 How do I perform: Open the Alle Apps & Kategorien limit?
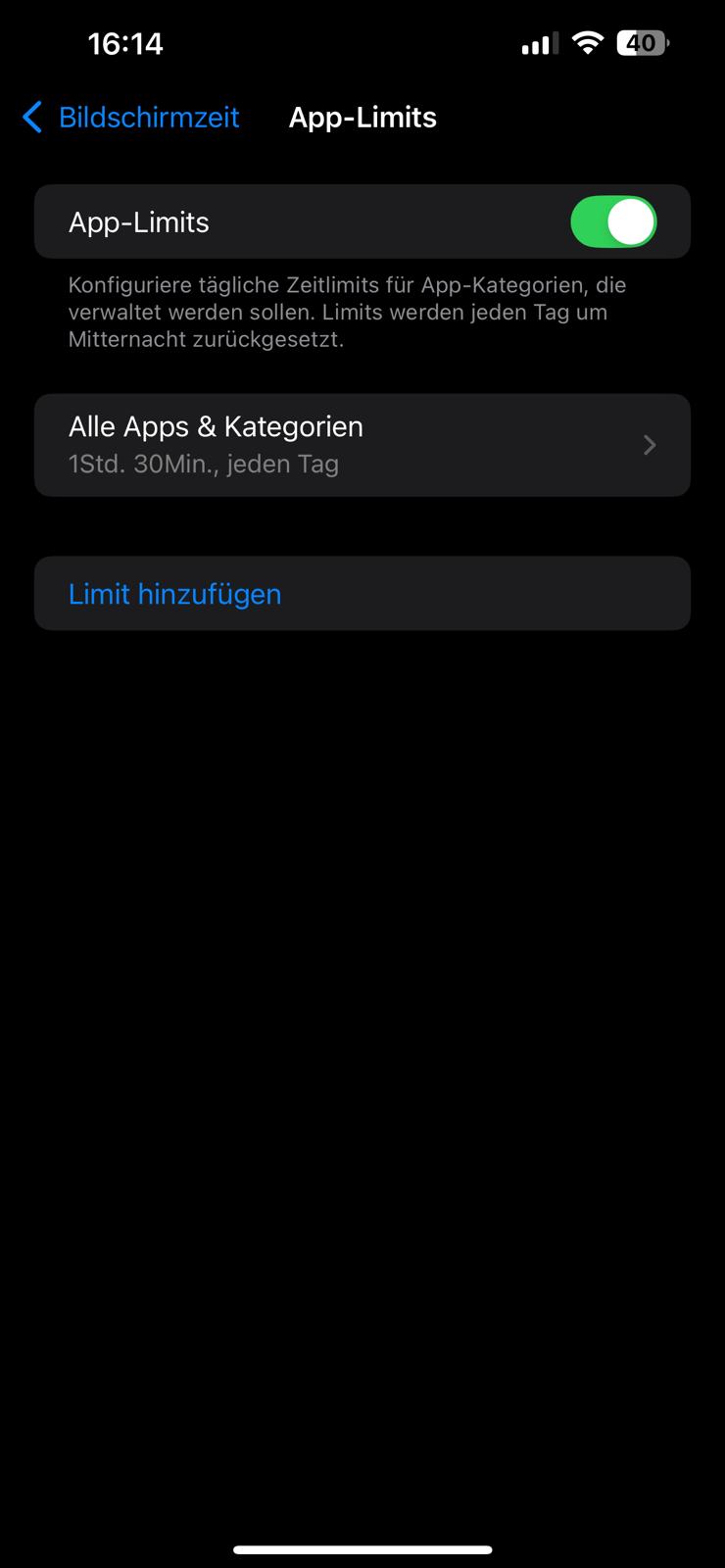pos(362,445)
